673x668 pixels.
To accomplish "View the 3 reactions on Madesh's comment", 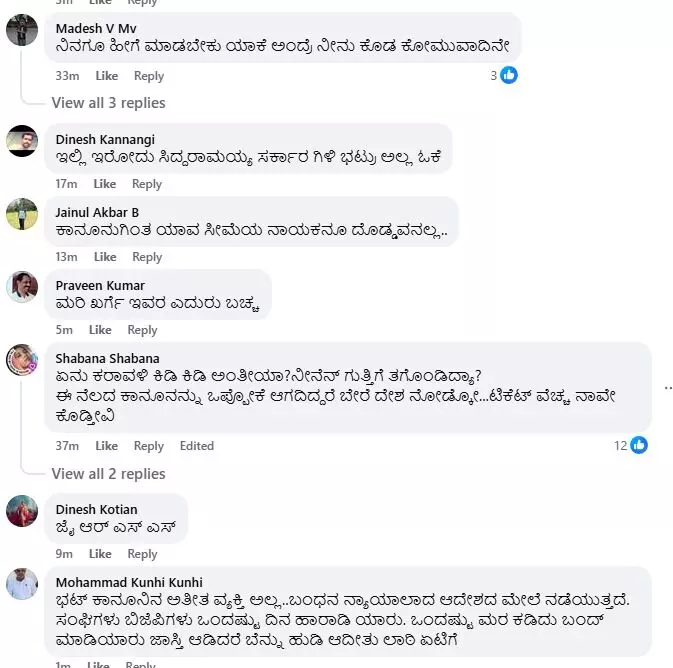I will [x=504, y=75].
